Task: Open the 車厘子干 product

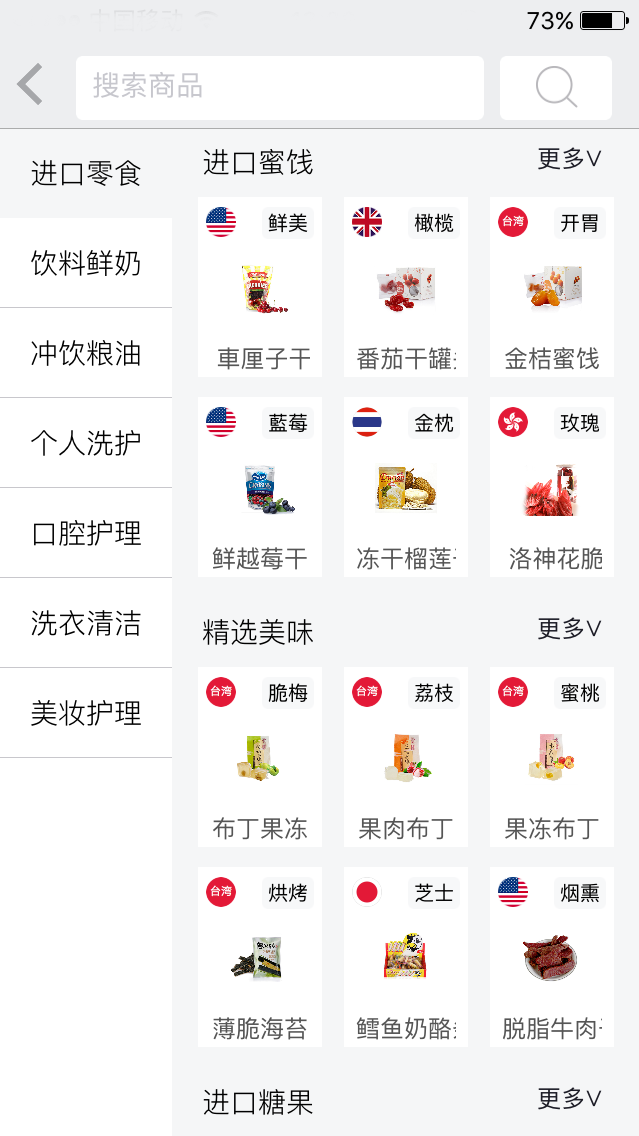Action: (260, 288)
